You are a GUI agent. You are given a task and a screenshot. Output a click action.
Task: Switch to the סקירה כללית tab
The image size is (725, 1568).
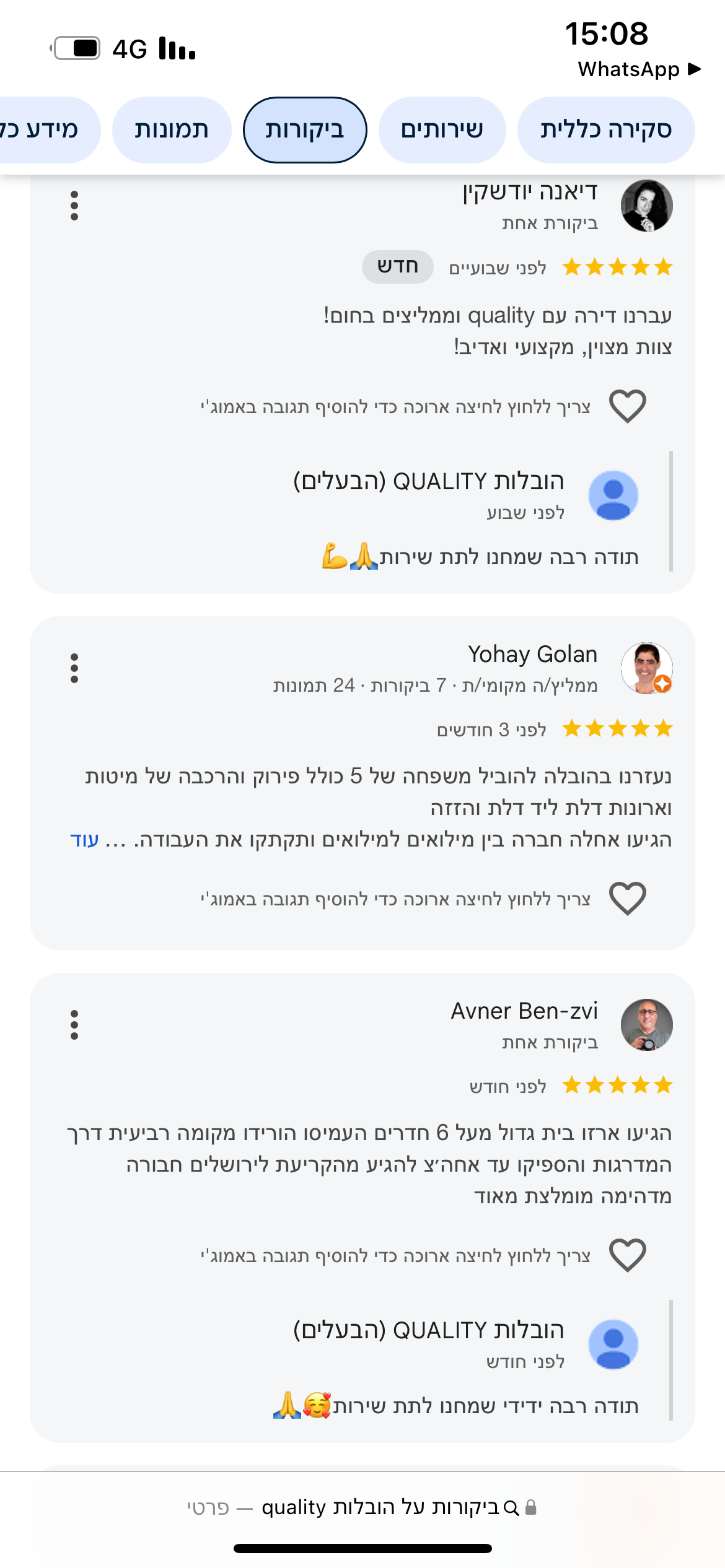tap(605, 130)
